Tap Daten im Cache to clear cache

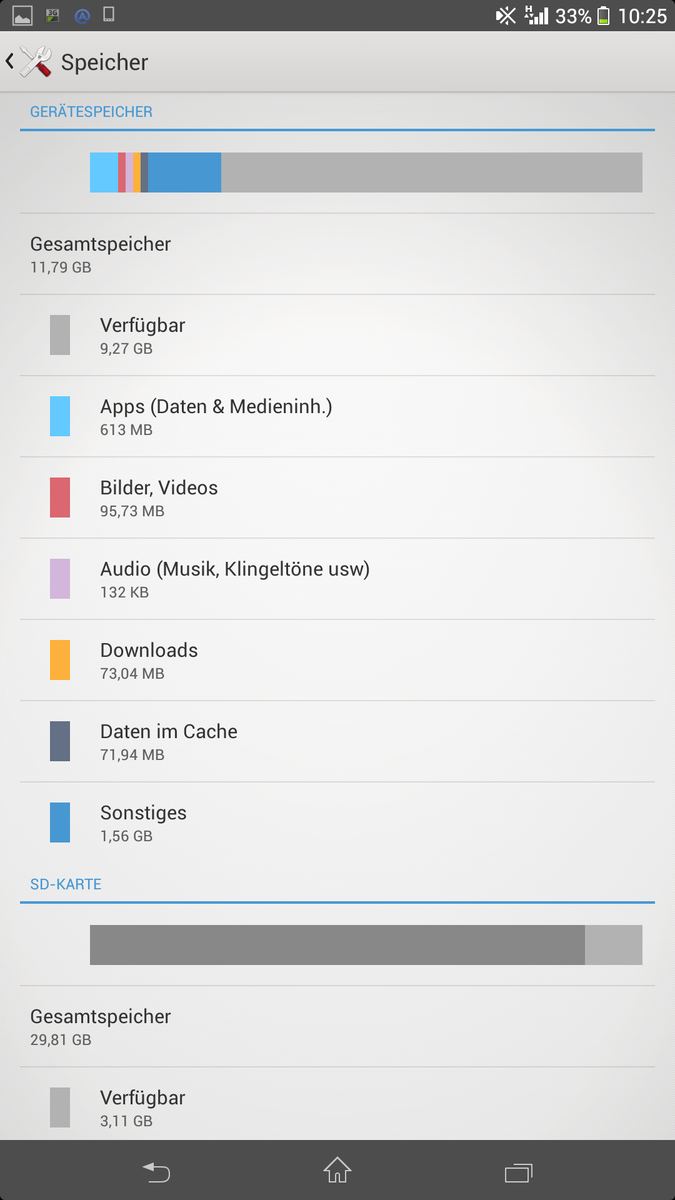337,741
